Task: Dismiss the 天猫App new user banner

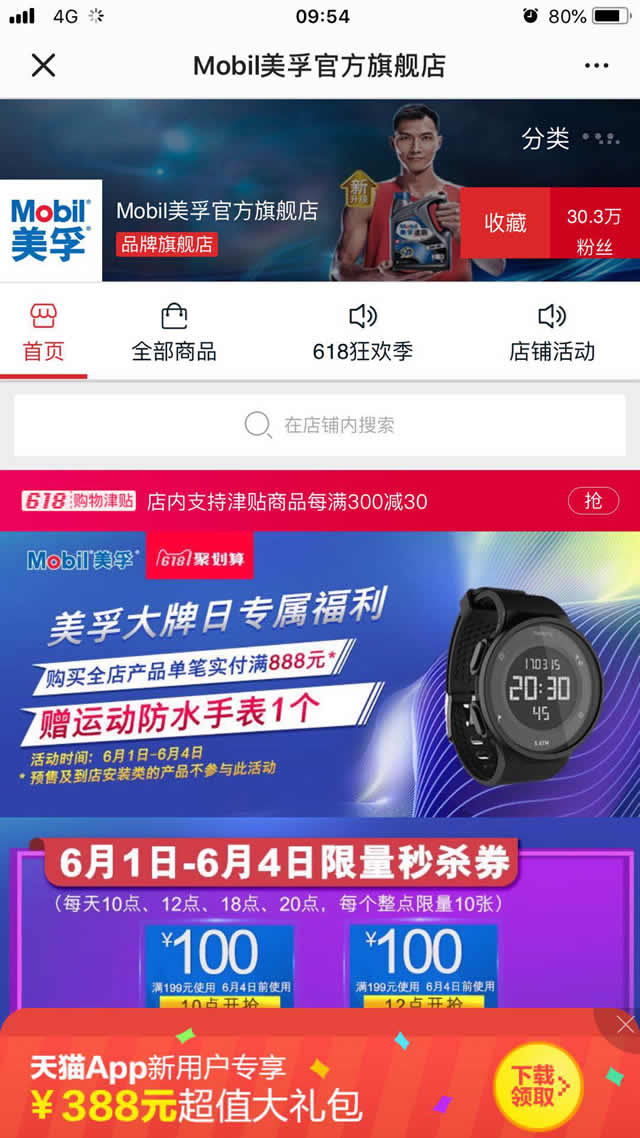Action: pyautogui.click(x=625, y=1025)
